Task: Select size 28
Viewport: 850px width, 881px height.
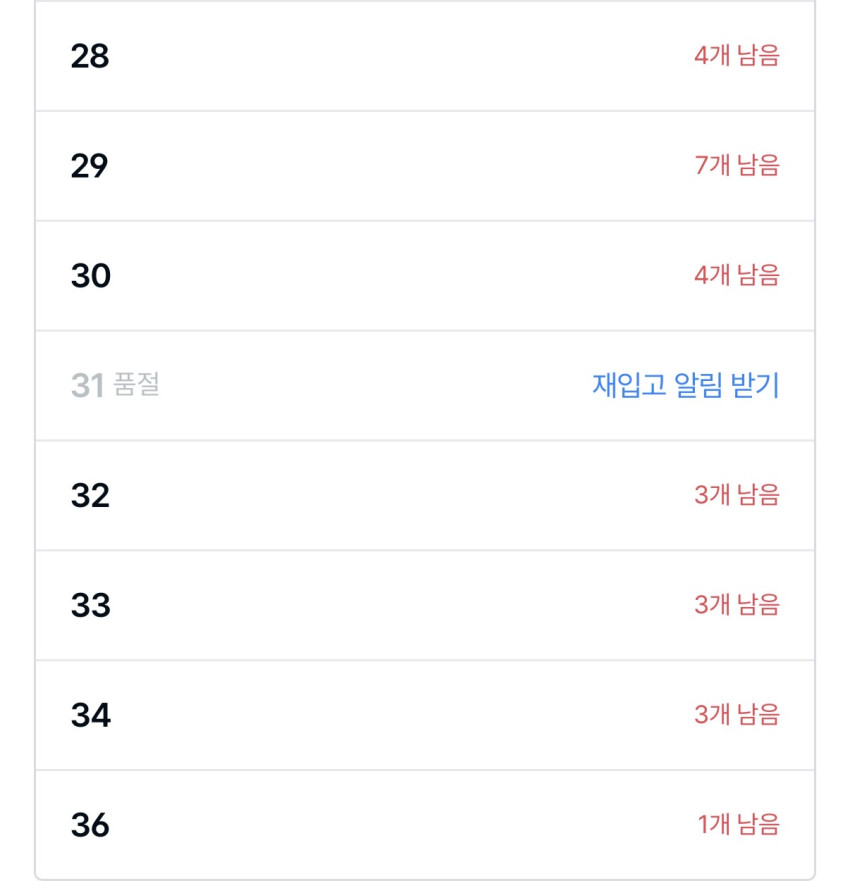Action: tap(425, 56)
